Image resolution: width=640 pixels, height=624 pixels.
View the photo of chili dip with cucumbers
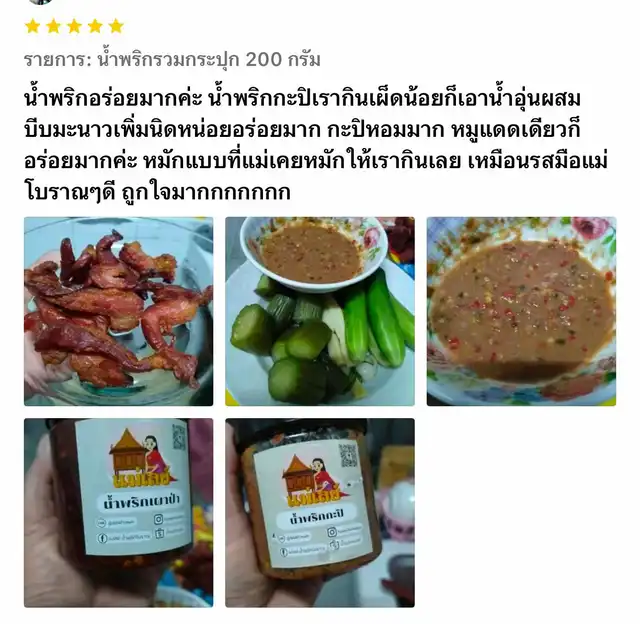(x=319, y=311)
